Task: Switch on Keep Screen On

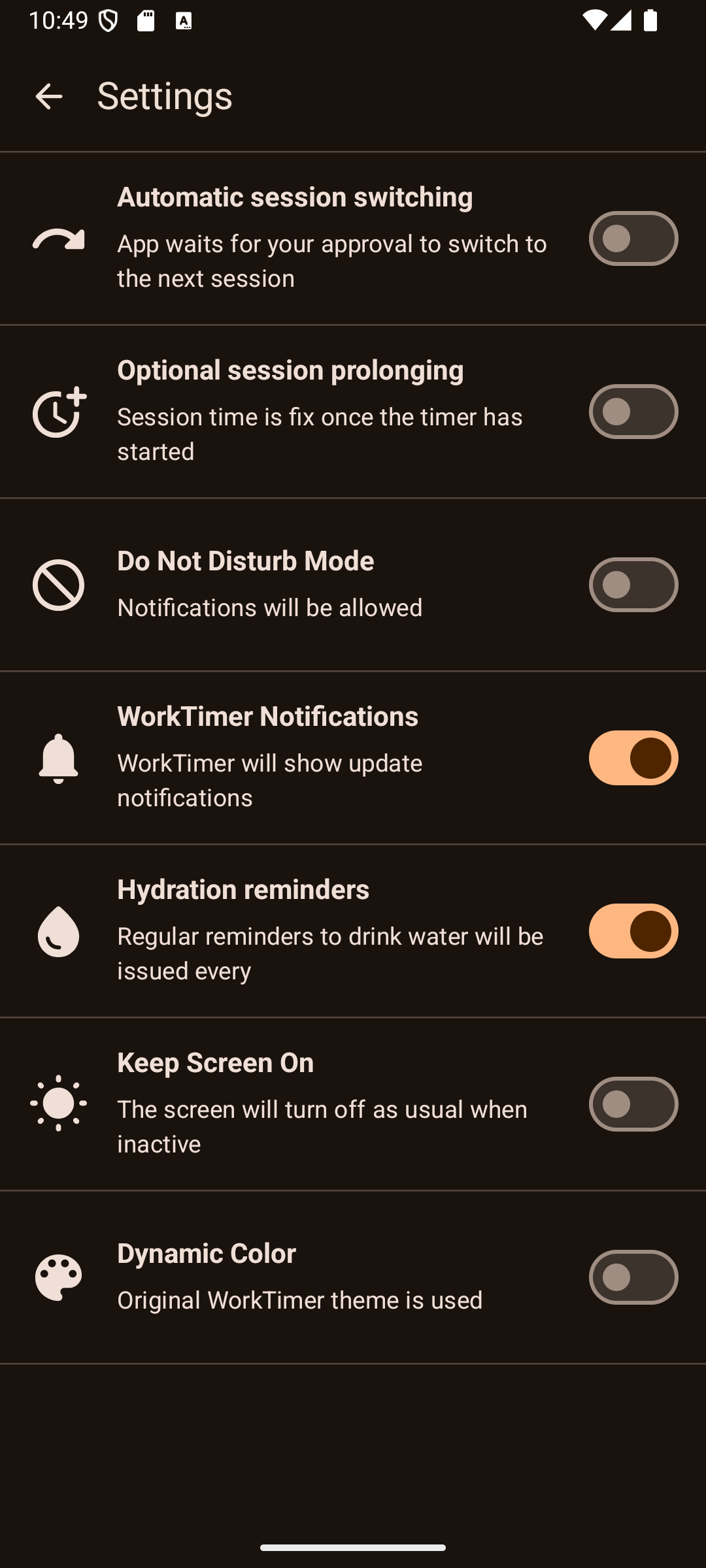Action: pos(633,1104)
